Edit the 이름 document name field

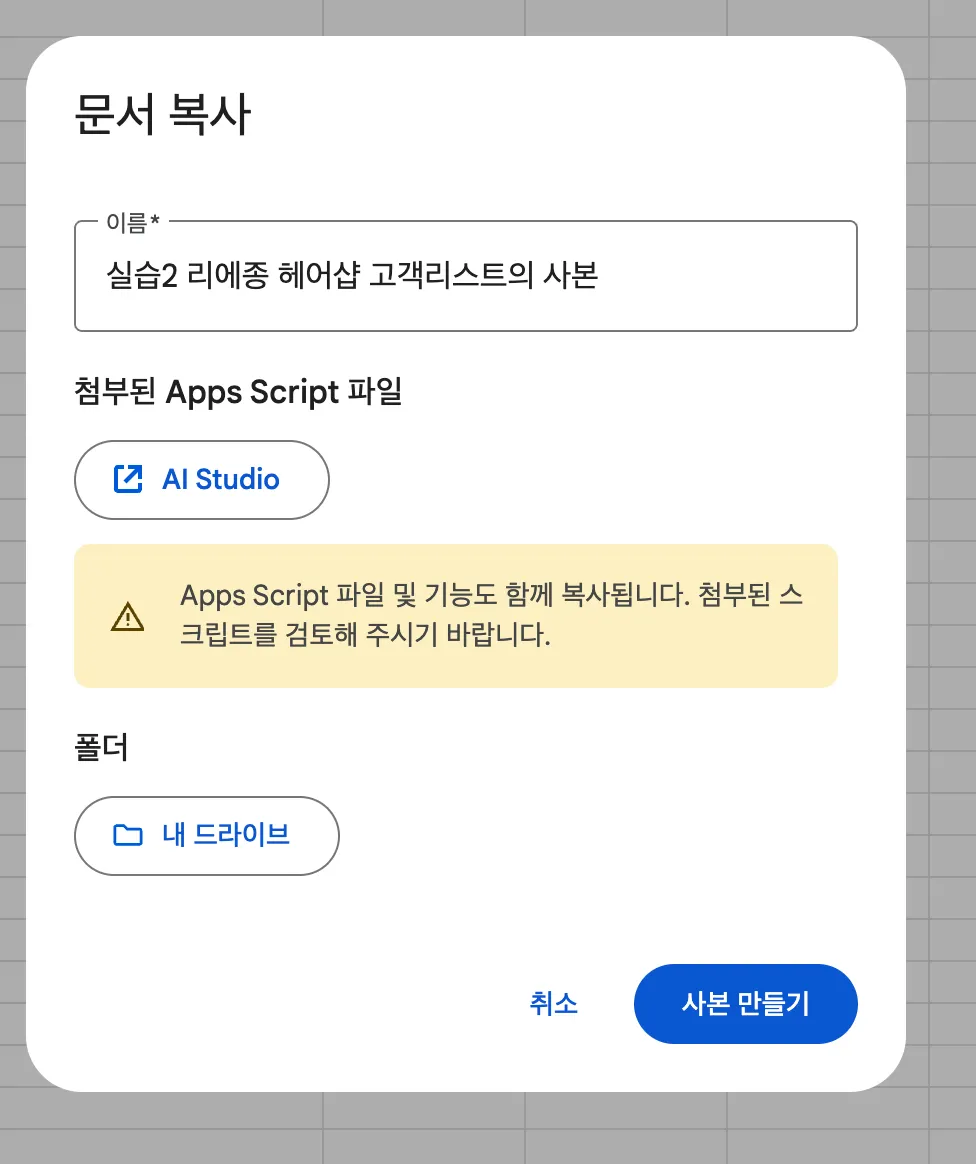pos(465,276)
